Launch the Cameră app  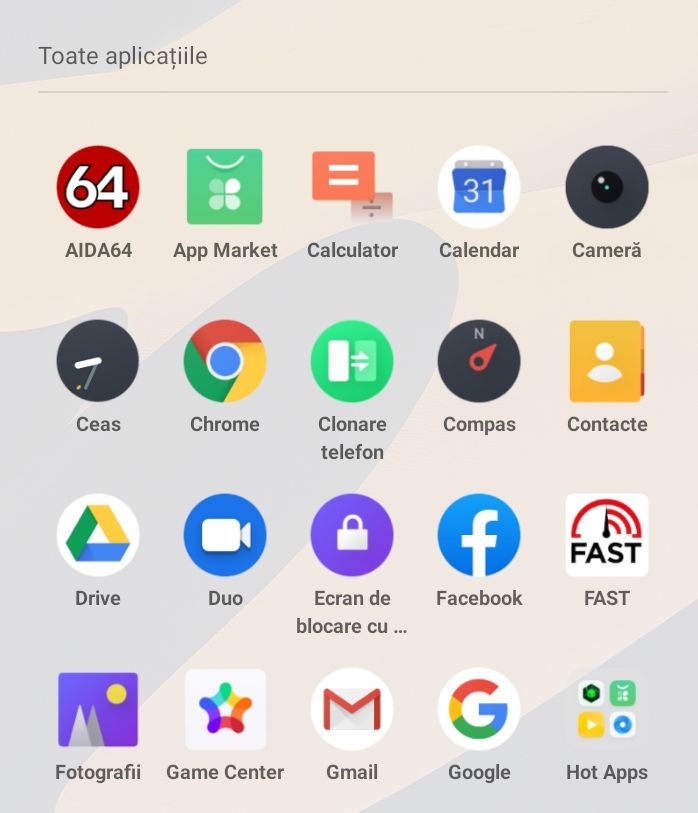point(607,187)
